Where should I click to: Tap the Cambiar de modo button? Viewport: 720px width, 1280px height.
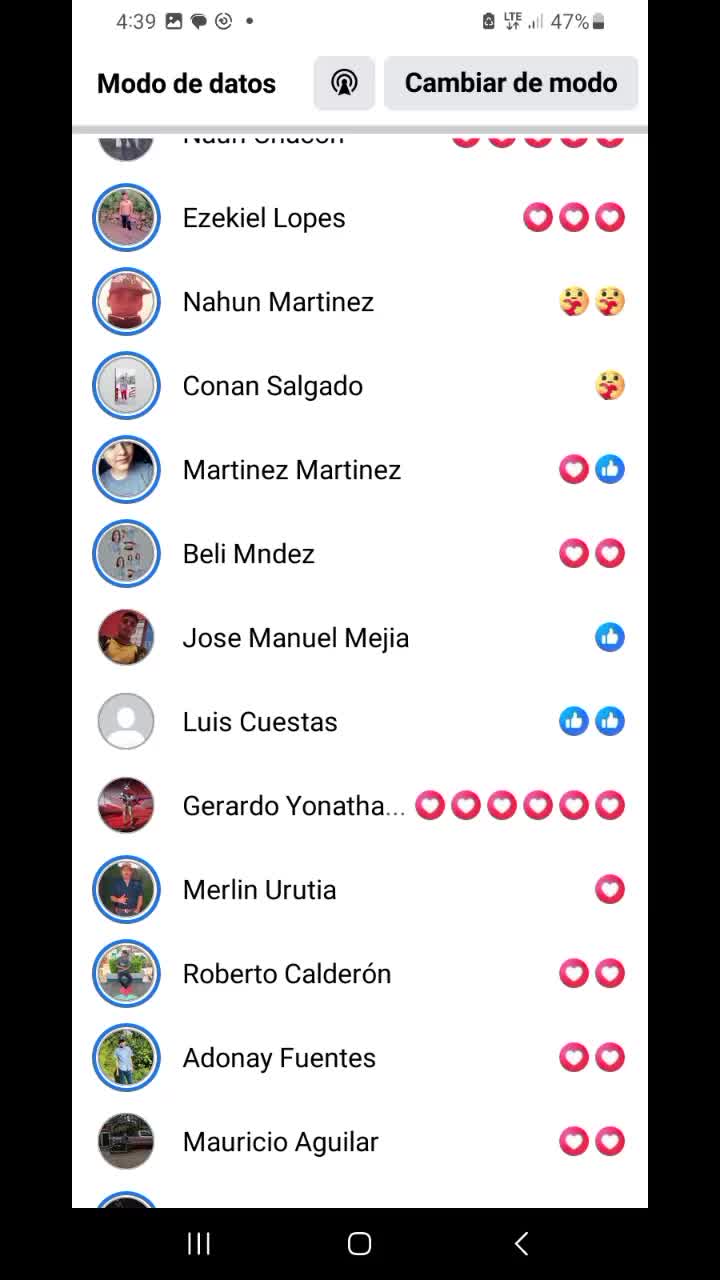coord(511,83)
